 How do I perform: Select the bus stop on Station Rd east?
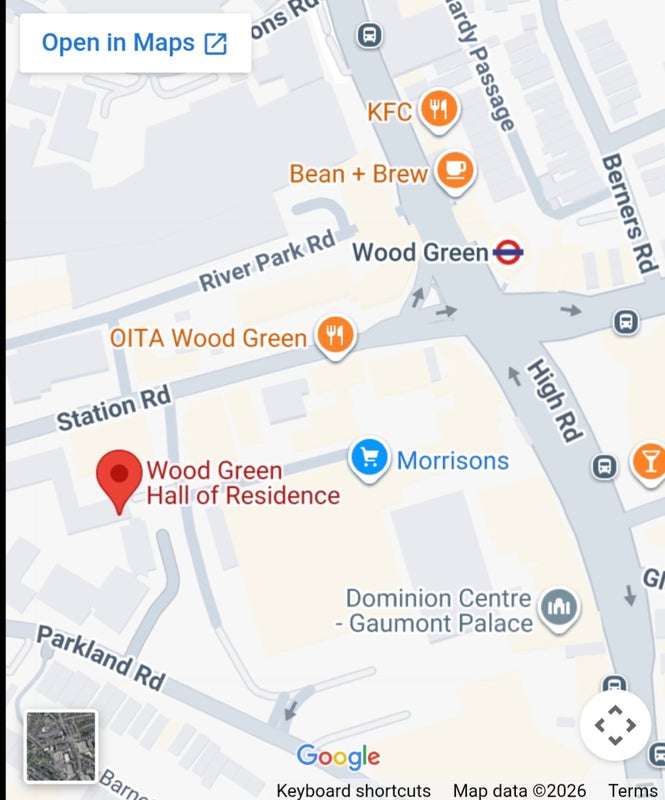click(x=627, y=322)
